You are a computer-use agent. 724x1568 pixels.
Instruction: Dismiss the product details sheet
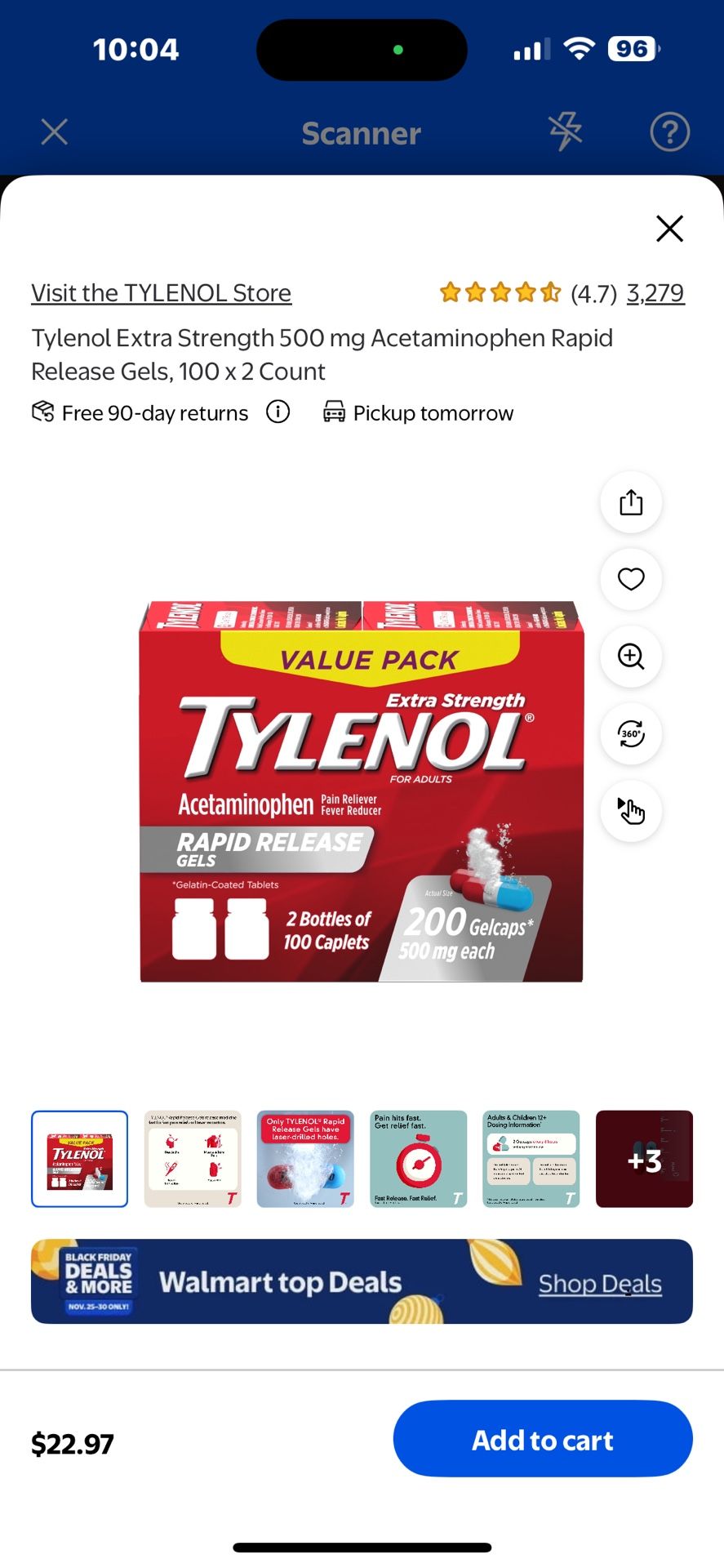669,229
